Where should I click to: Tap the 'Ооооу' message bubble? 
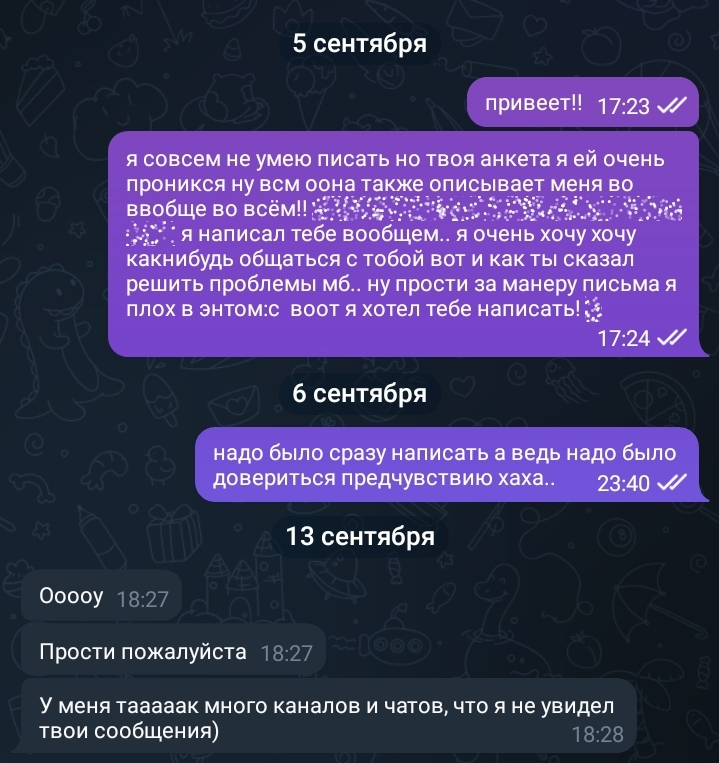102,597
